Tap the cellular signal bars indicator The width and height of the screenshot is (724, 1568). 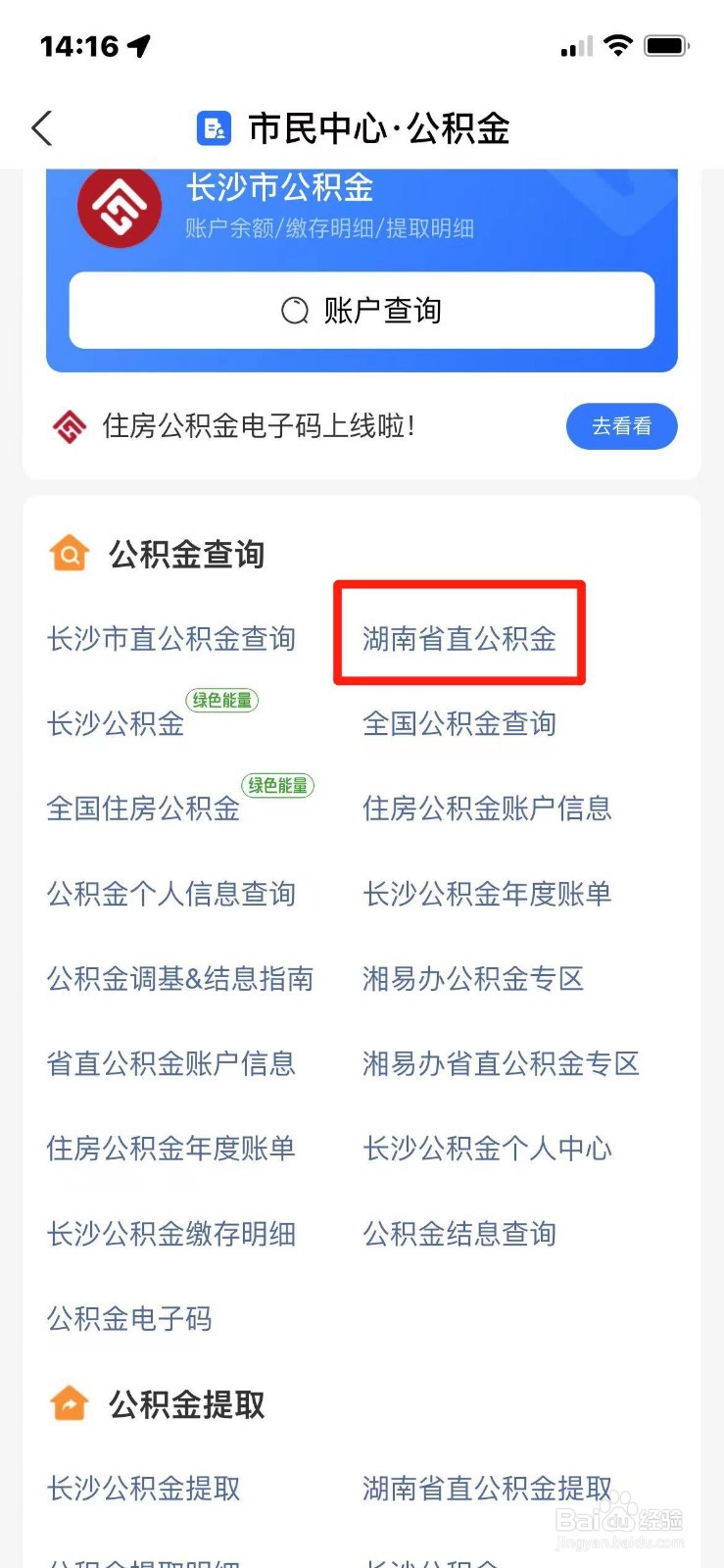pos(576,45)
